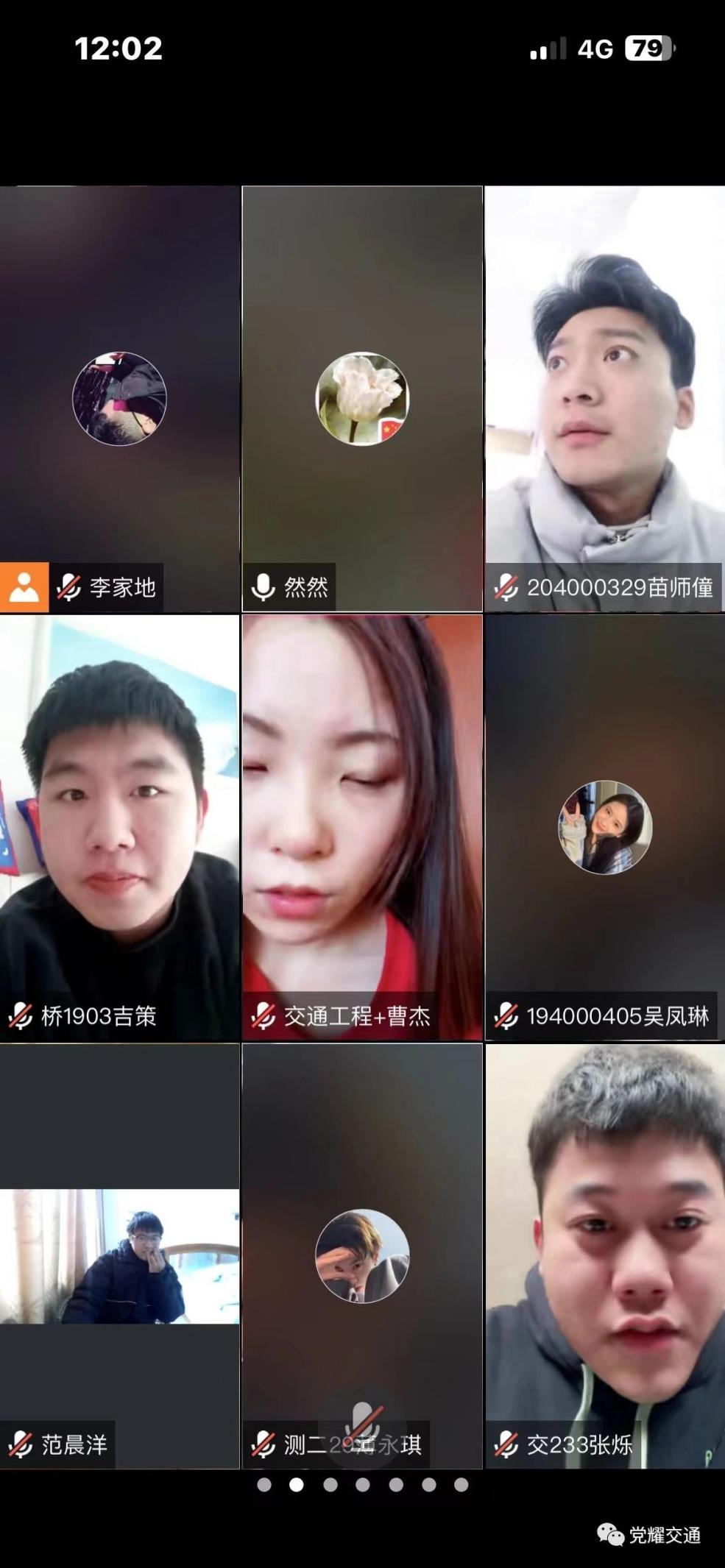Open 204000329苗师僮's video tile

pyautogui.click(x=604, y=398)
